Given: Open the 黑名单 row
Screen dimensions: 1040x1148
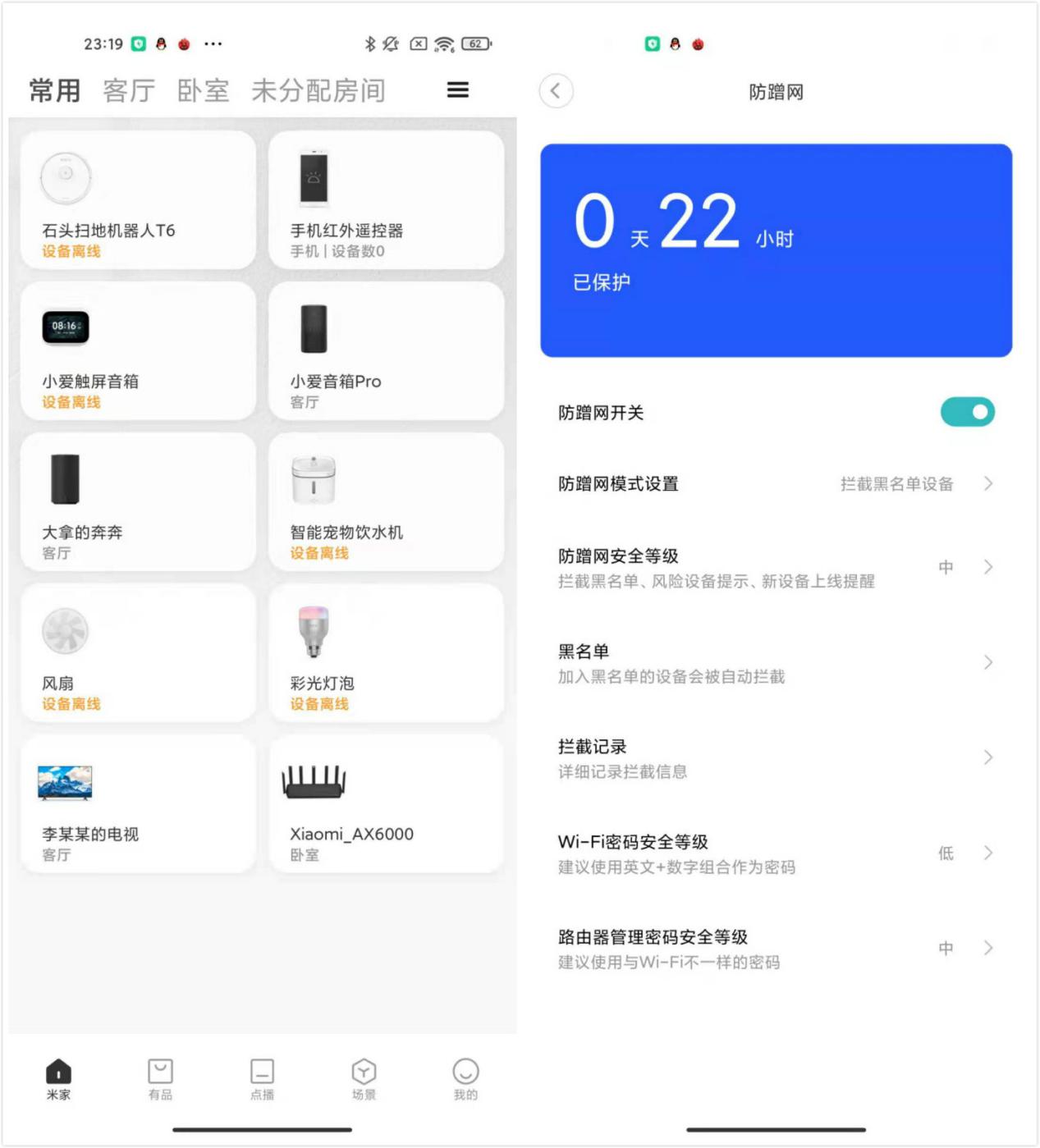Looking at the screenshot, I should point(775,663).
